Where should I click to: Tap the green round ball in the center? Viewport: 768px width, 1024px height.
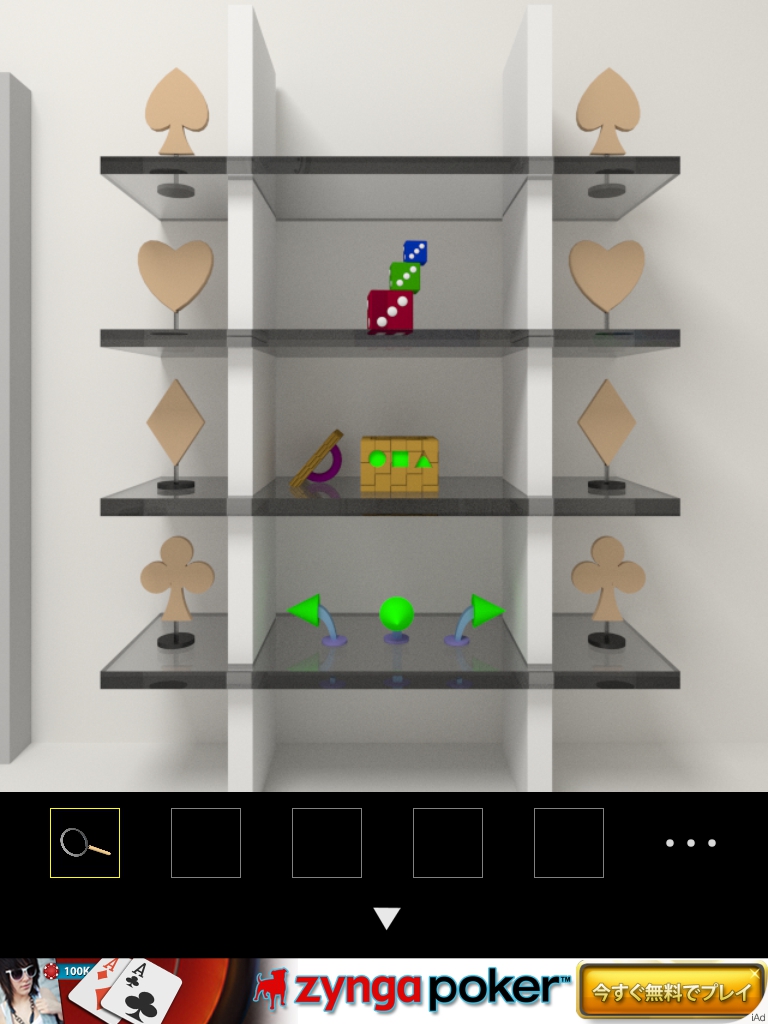tap(396, 613)
